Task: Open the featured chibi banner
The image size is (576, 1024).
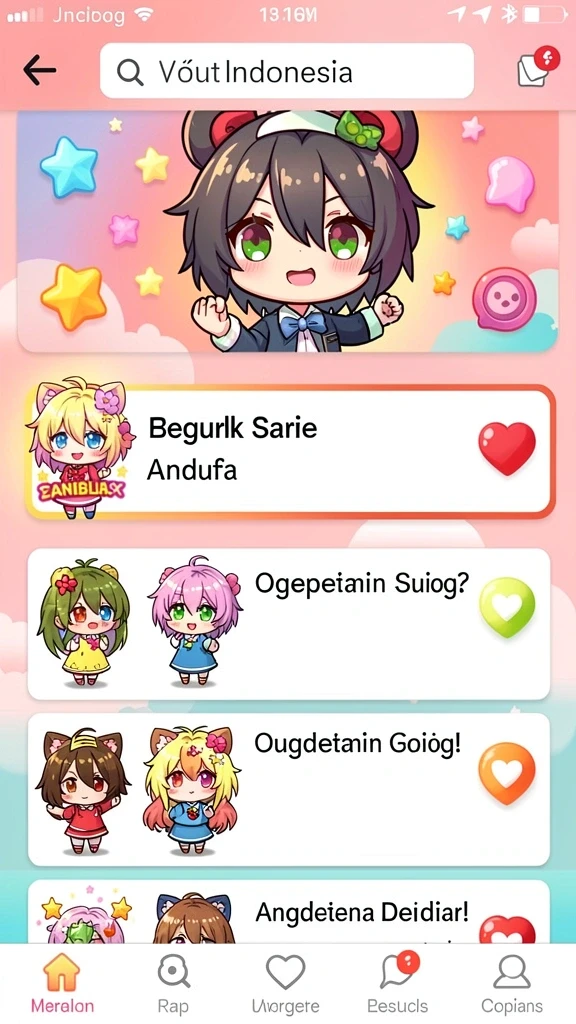Action: coord(287,231)
